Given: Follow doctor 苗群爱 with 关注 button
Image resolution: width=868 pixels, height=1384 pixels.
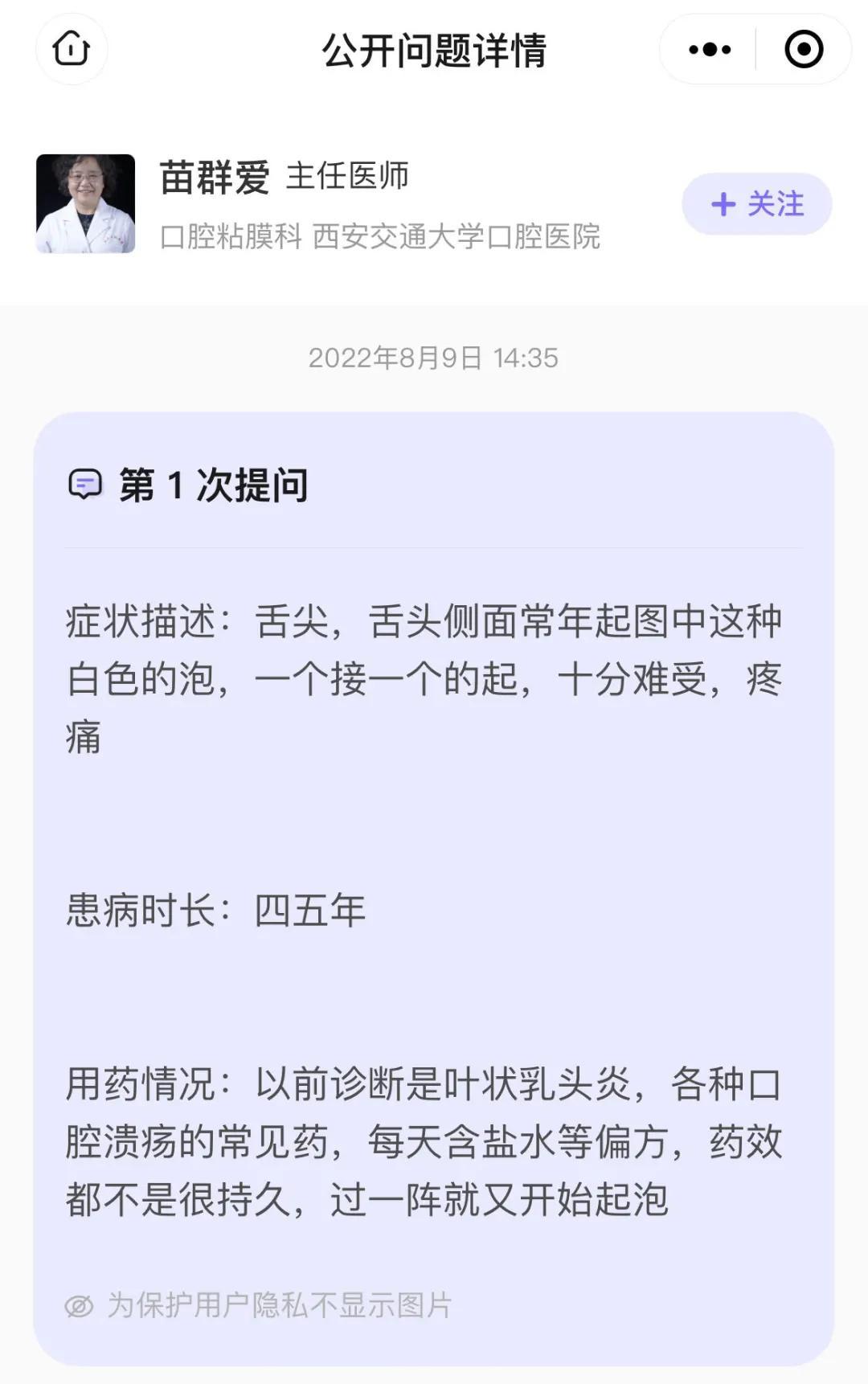Looking at the screenshot, I should point(756,204).
